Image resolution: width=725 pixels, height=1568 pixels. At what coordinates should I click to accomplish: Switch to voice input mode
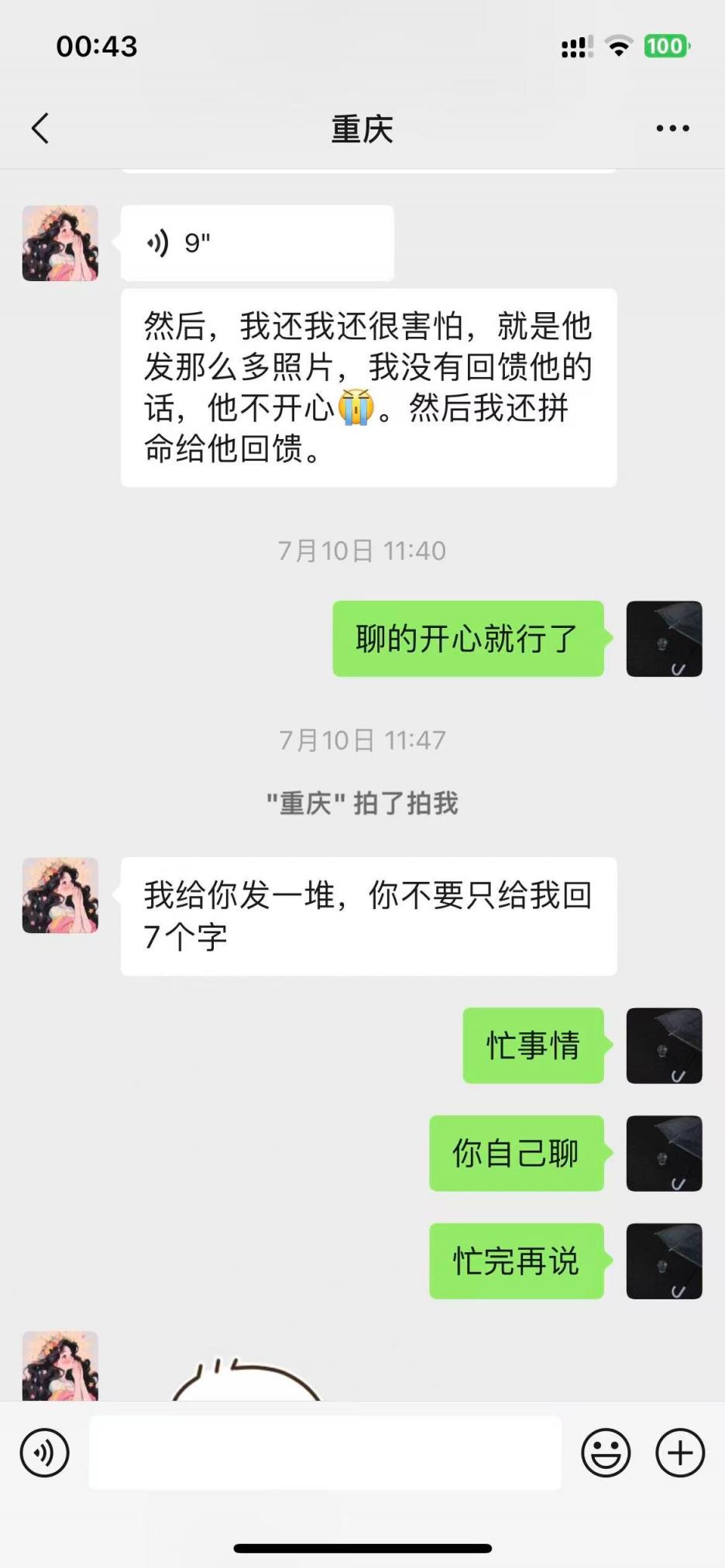tap(45, 1453)
